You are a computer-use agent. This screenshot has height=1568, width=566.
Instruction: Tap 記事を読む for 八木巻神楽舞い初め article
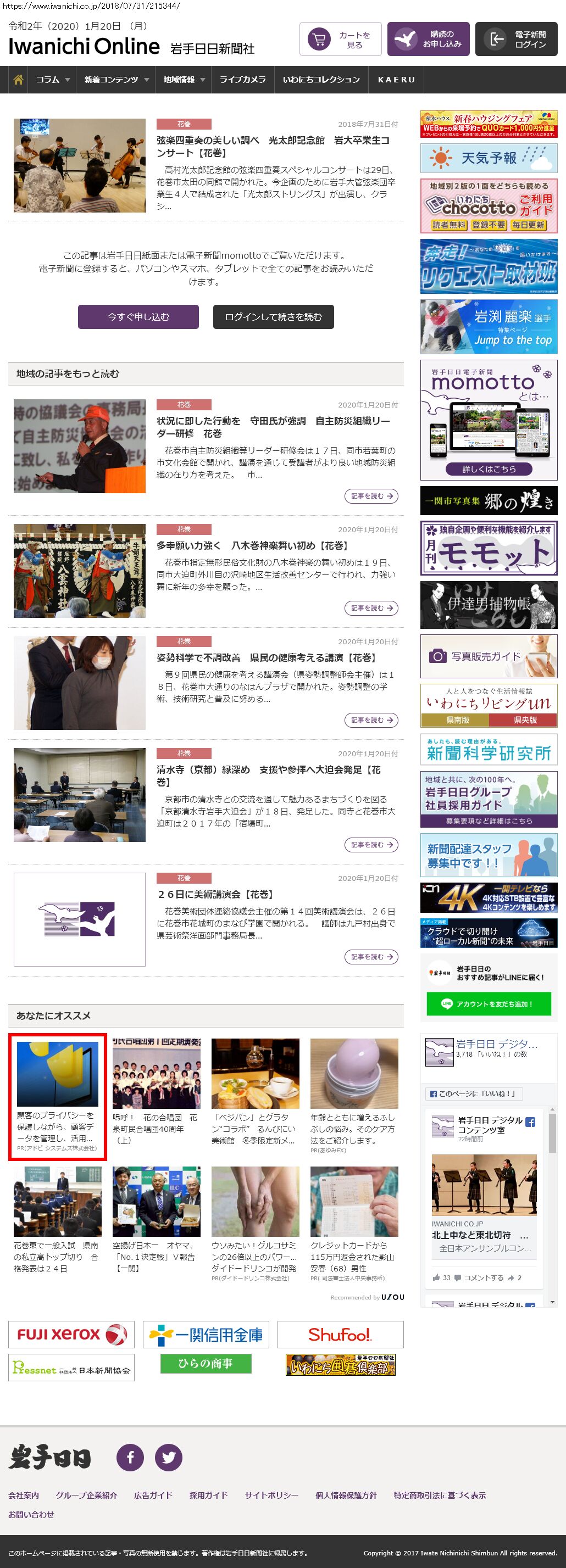(x=371, y=608)
